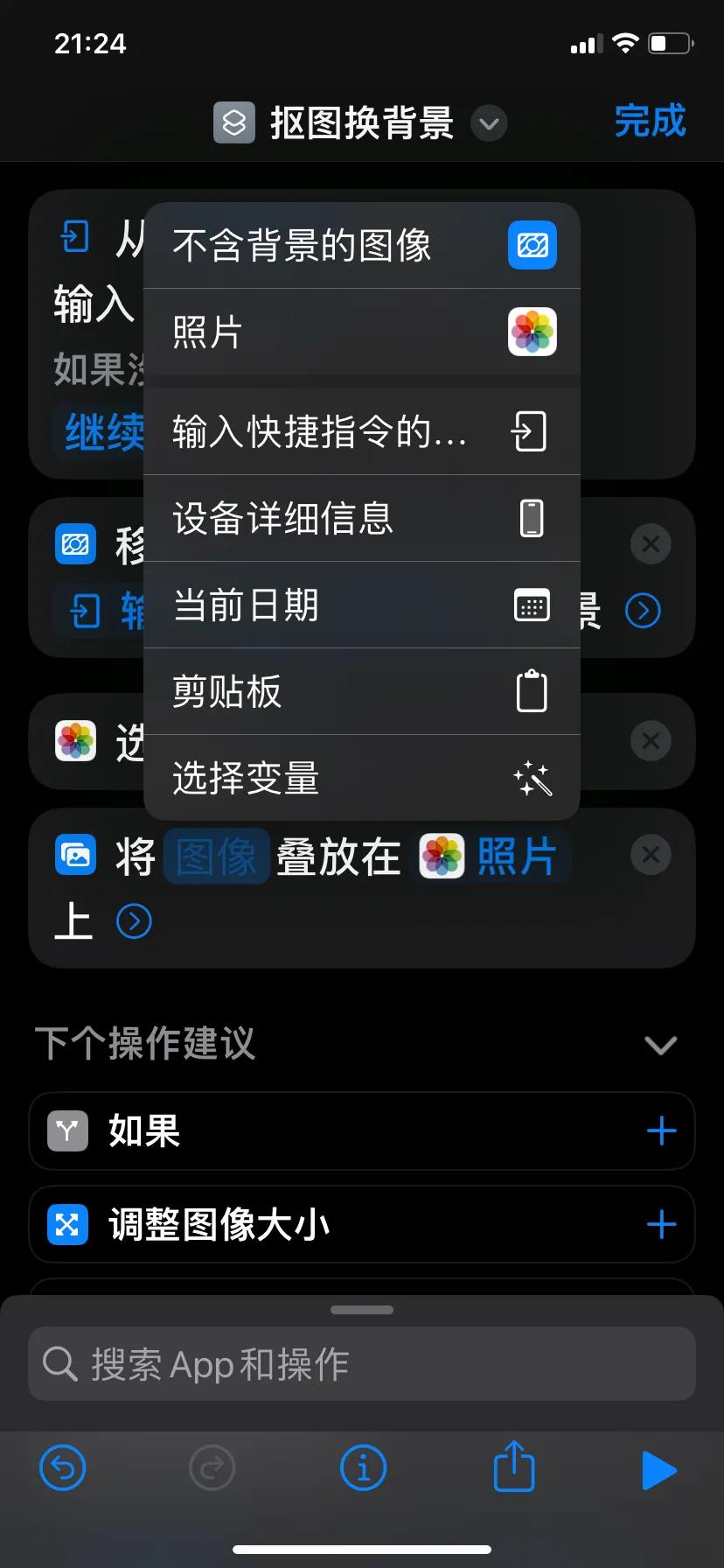The image size is (724, 1568).
Task: Pick 设备详细信息 from the menu
Action: tap(361, 518)
